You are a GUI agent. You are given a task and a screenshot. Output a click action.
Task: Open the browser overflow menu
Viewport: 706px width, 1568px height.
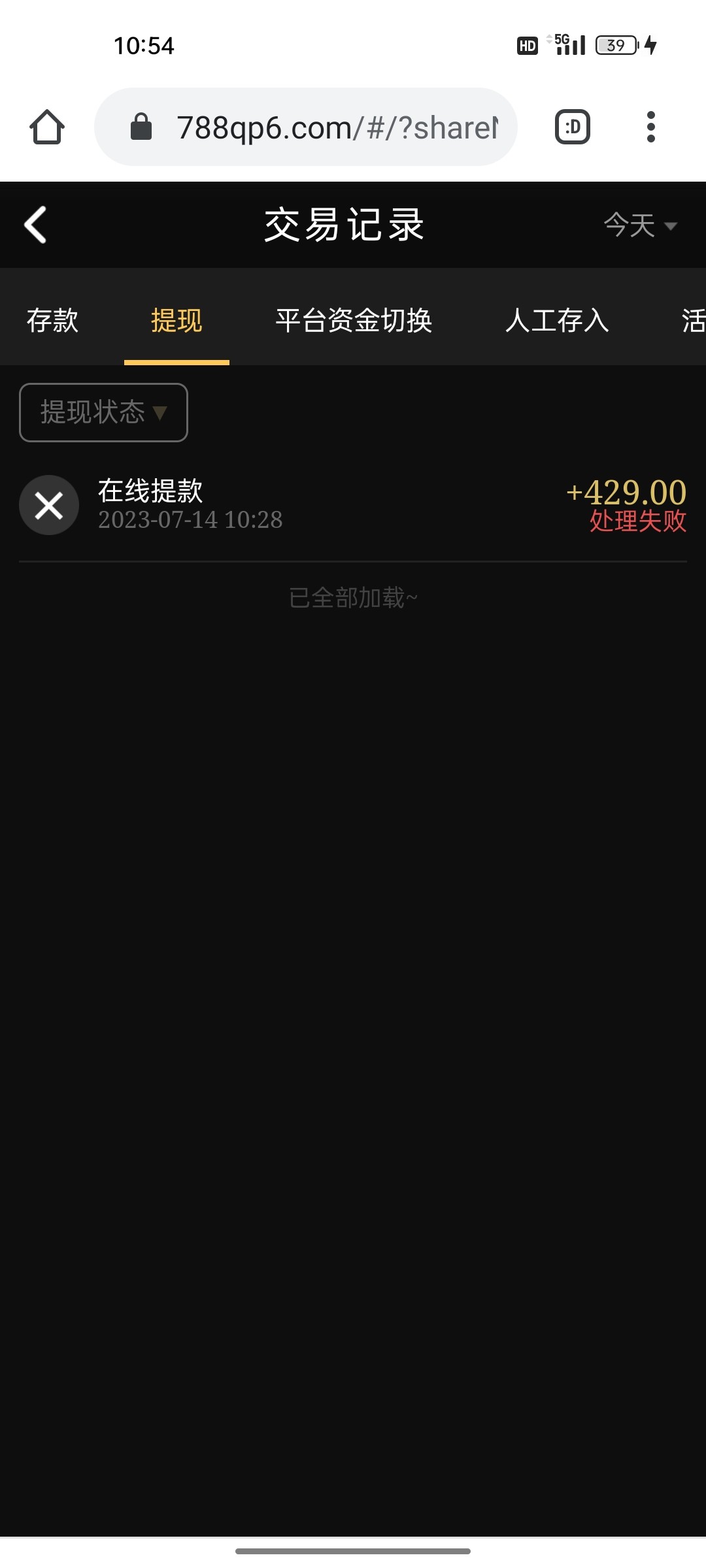pyautogui.click(x=650, y=127)
